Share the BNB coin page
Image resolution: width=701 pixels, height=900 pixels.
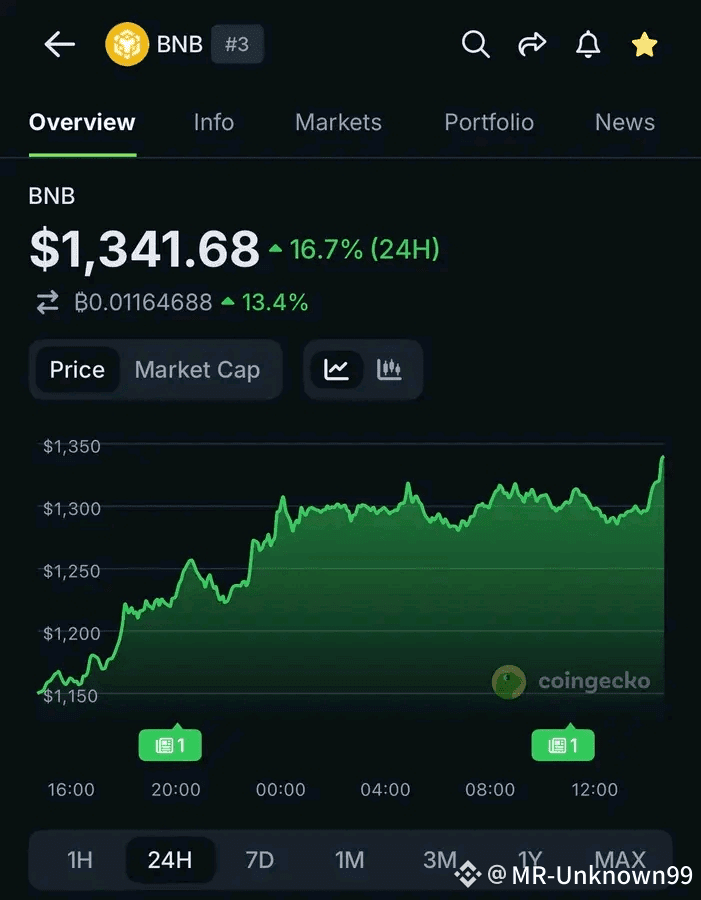(x=532, y=44)
